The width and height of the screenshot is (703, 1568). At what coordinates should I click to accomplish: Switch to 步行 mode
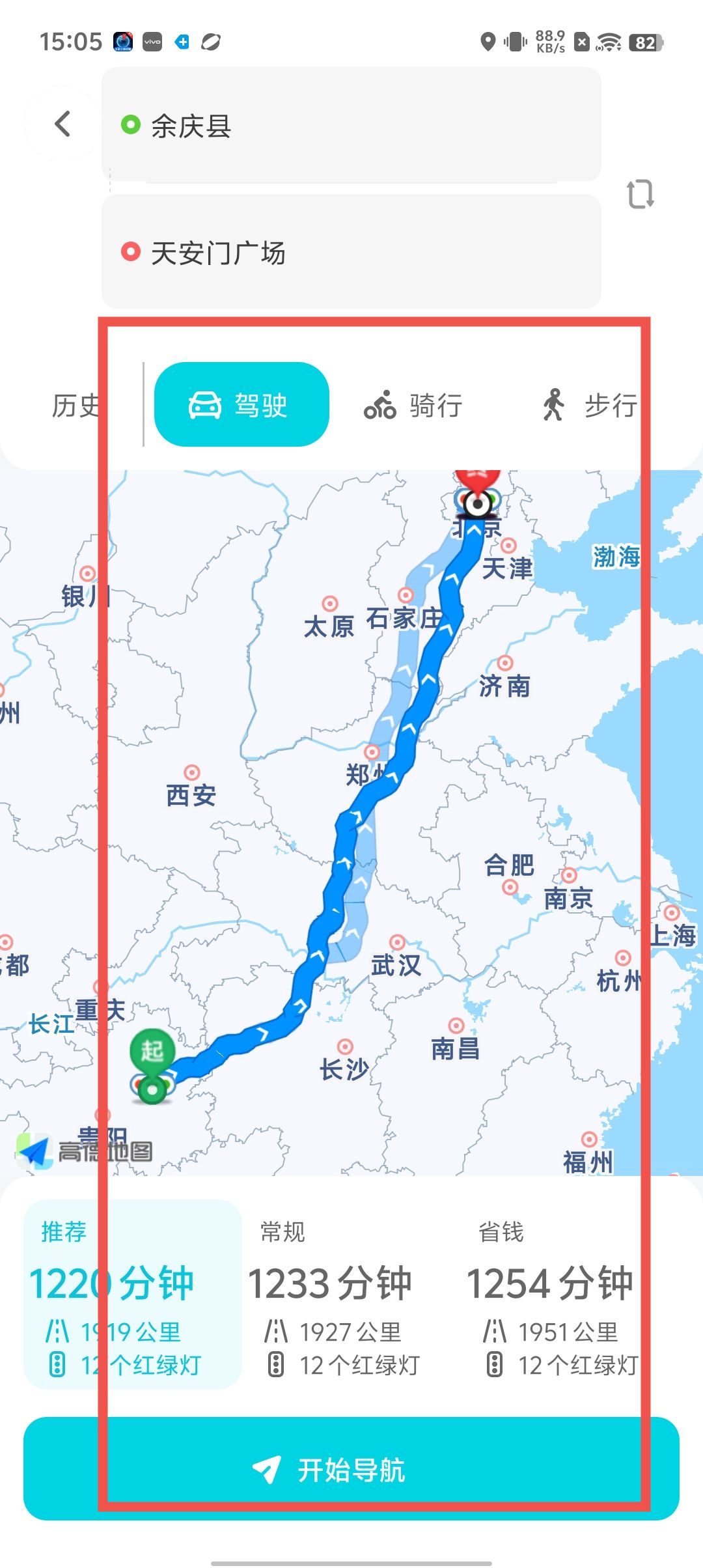[x=589, y=405]
